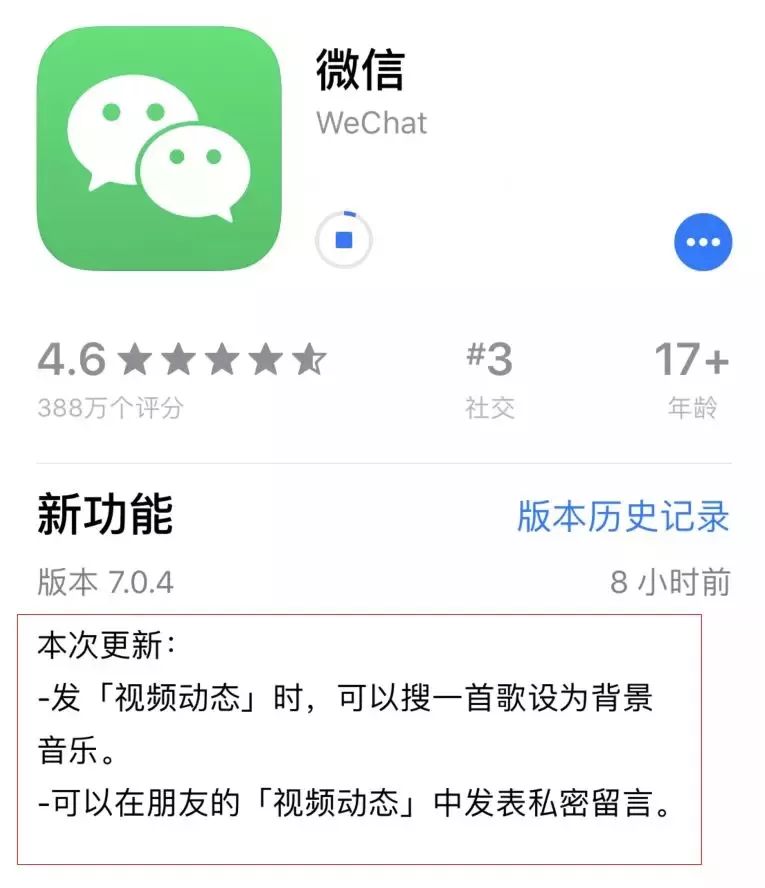Open 版本历史记录 version history

623,517
